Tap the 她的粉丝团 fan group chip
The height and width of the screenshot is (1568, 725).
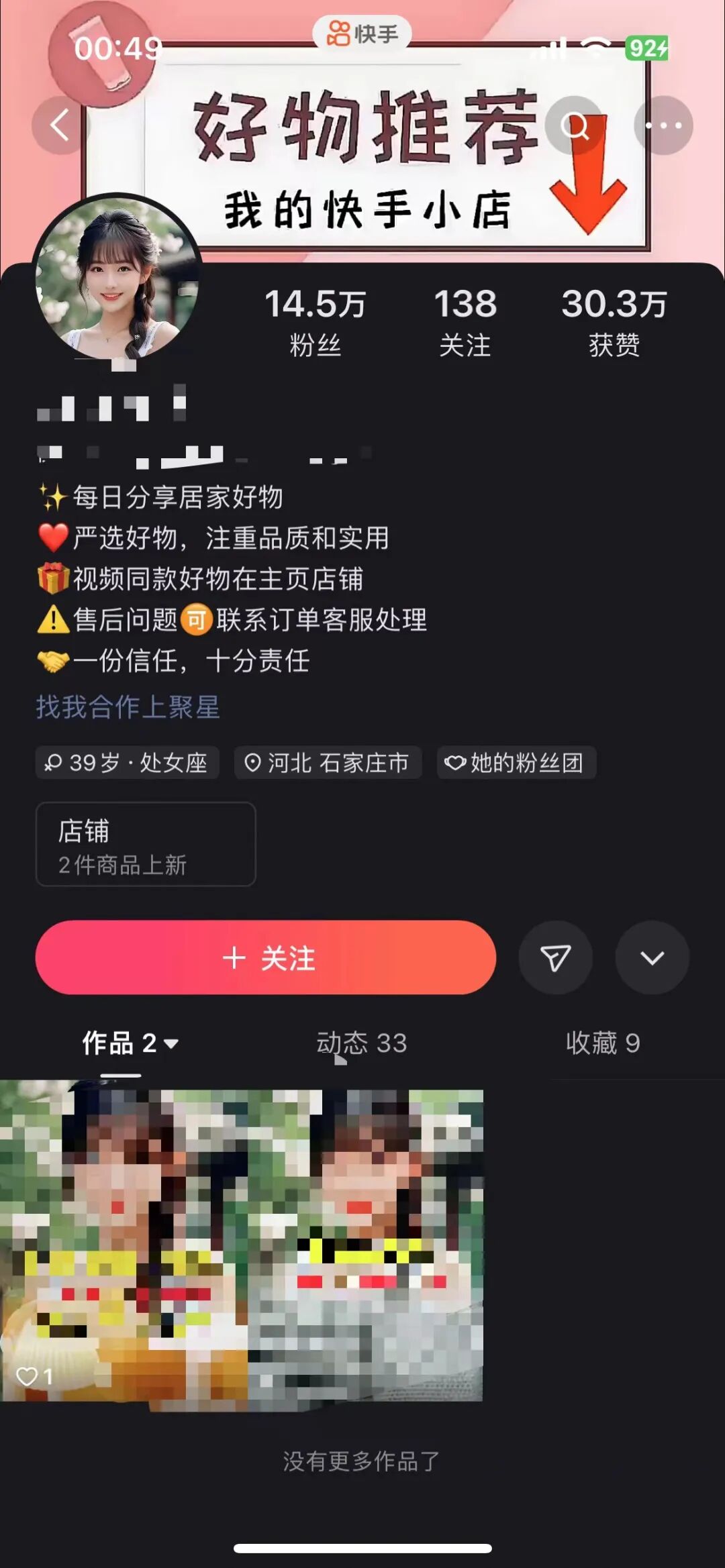coord(516,763)
